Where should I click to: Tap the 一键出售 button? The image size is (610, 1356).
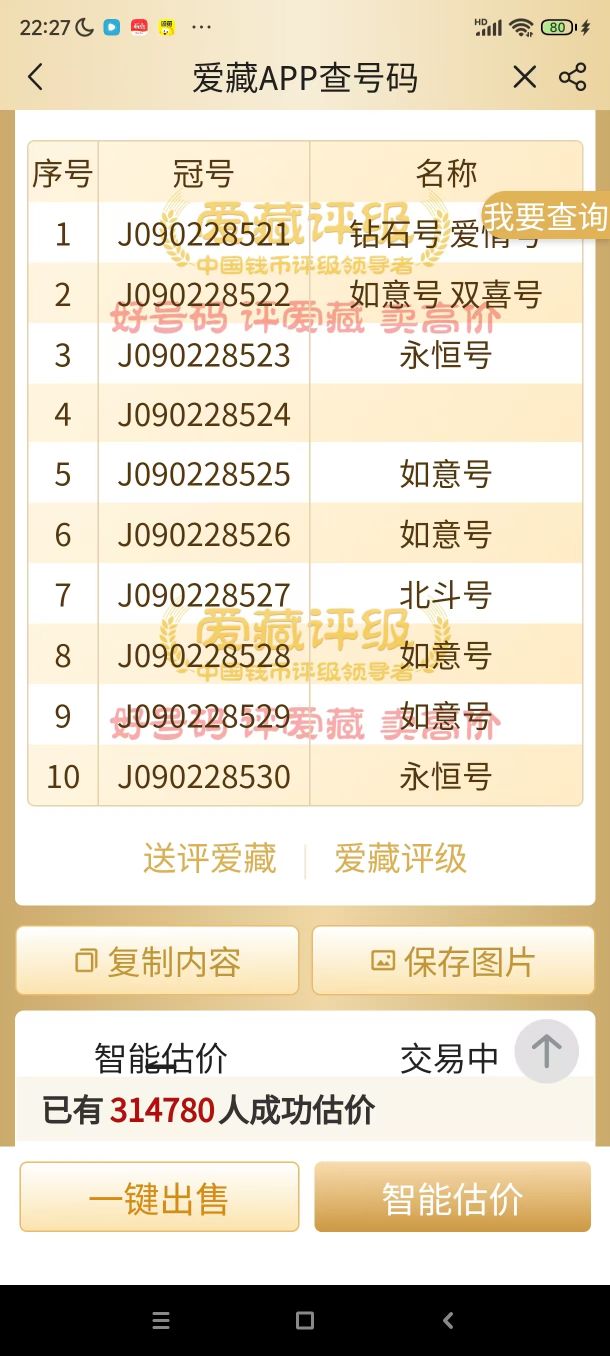coord(159,1197)
